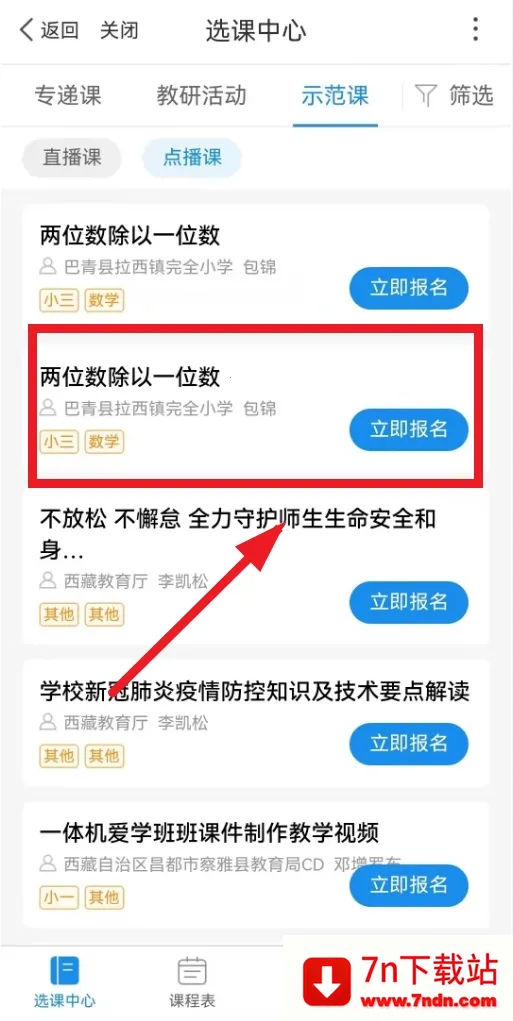
Task: Switch to the 教研活动 tab
Action: coord(202,96)
